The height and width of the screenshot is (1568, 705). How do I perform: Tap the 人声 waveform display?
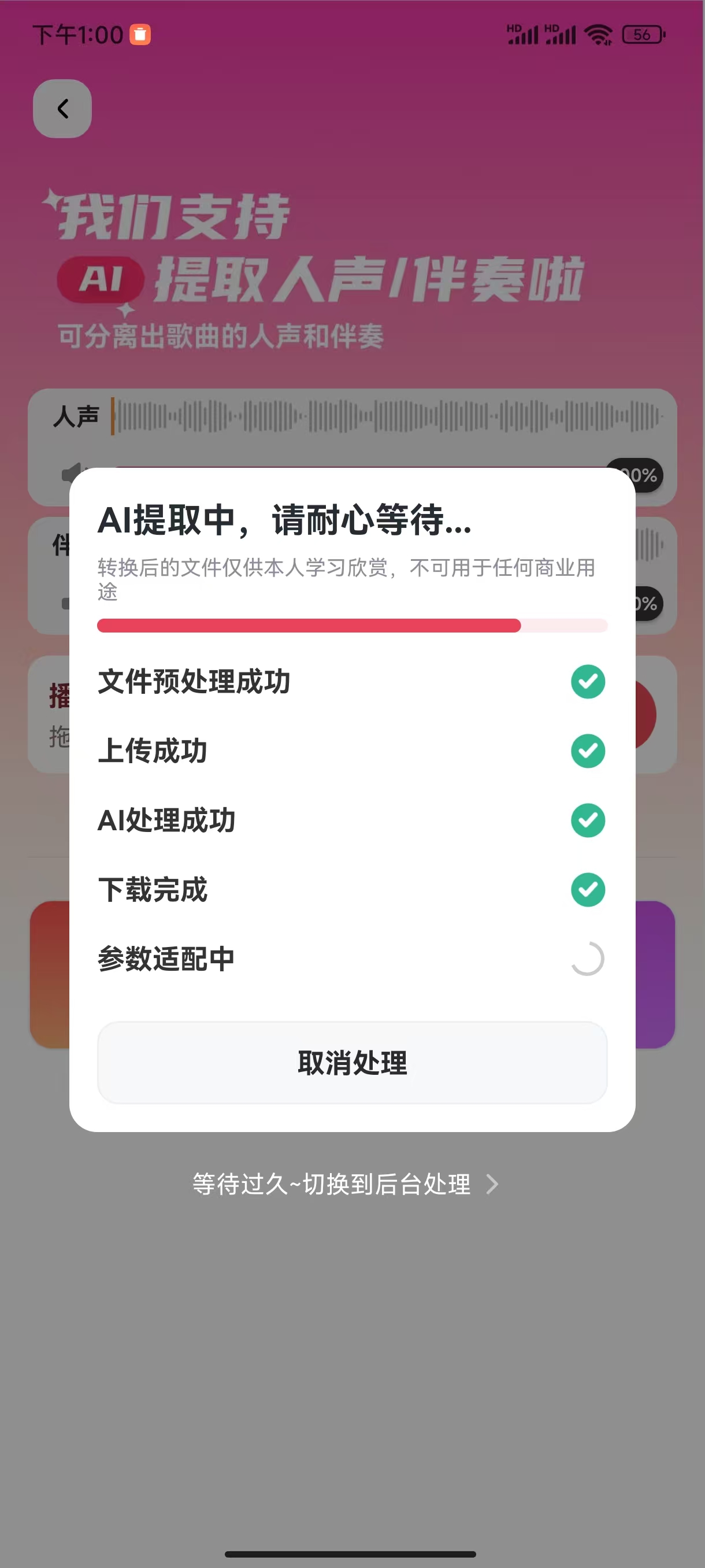click(x=389, y=416)
